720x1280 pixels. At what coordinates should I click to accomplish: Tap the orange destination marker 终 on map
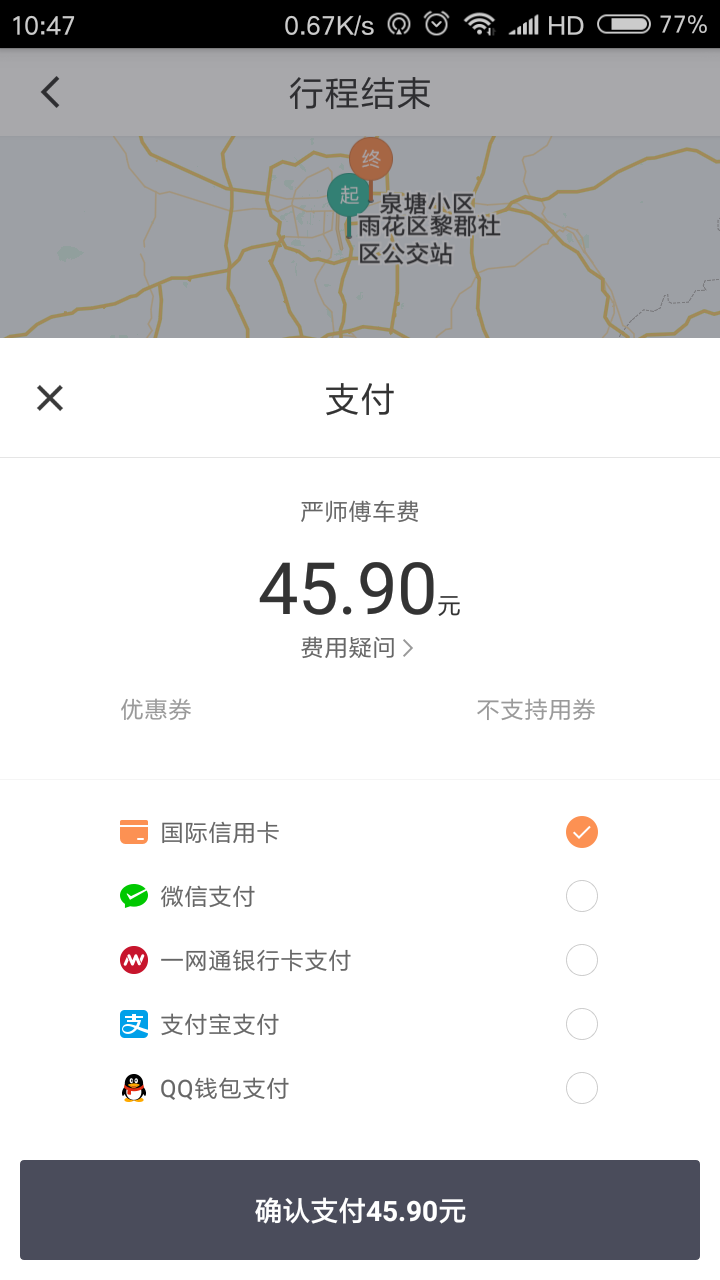[x=370, y=160]
